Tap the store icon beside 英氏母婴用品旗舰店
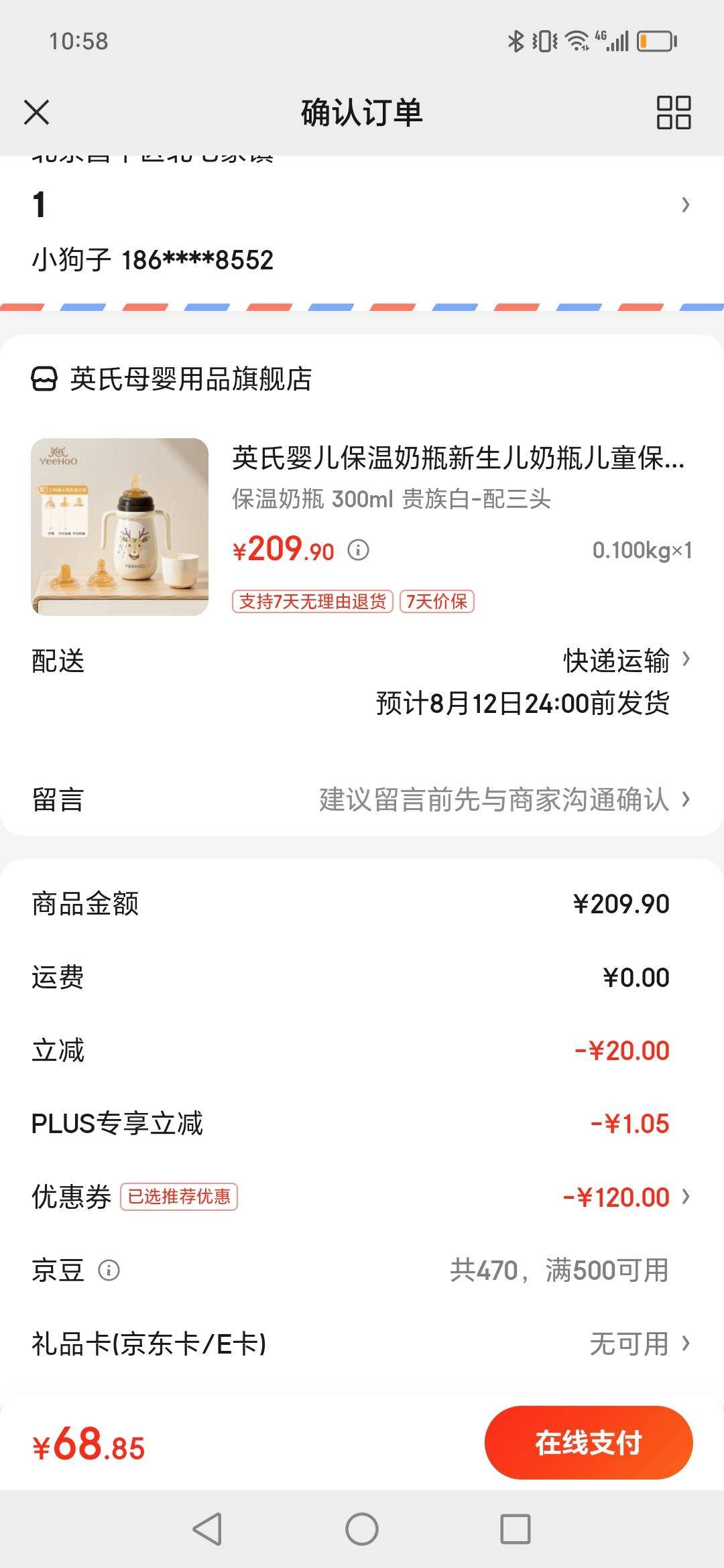Viewport: 724px width, 1568px height. coord(44,379)
